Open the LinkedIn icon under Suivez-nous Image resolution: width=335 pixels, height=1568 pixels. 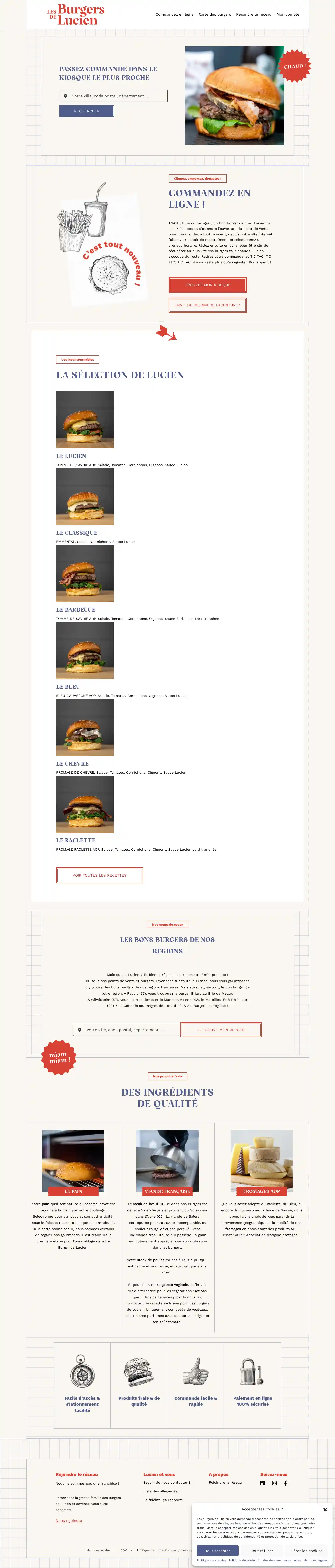click(x=263, y=1483)
